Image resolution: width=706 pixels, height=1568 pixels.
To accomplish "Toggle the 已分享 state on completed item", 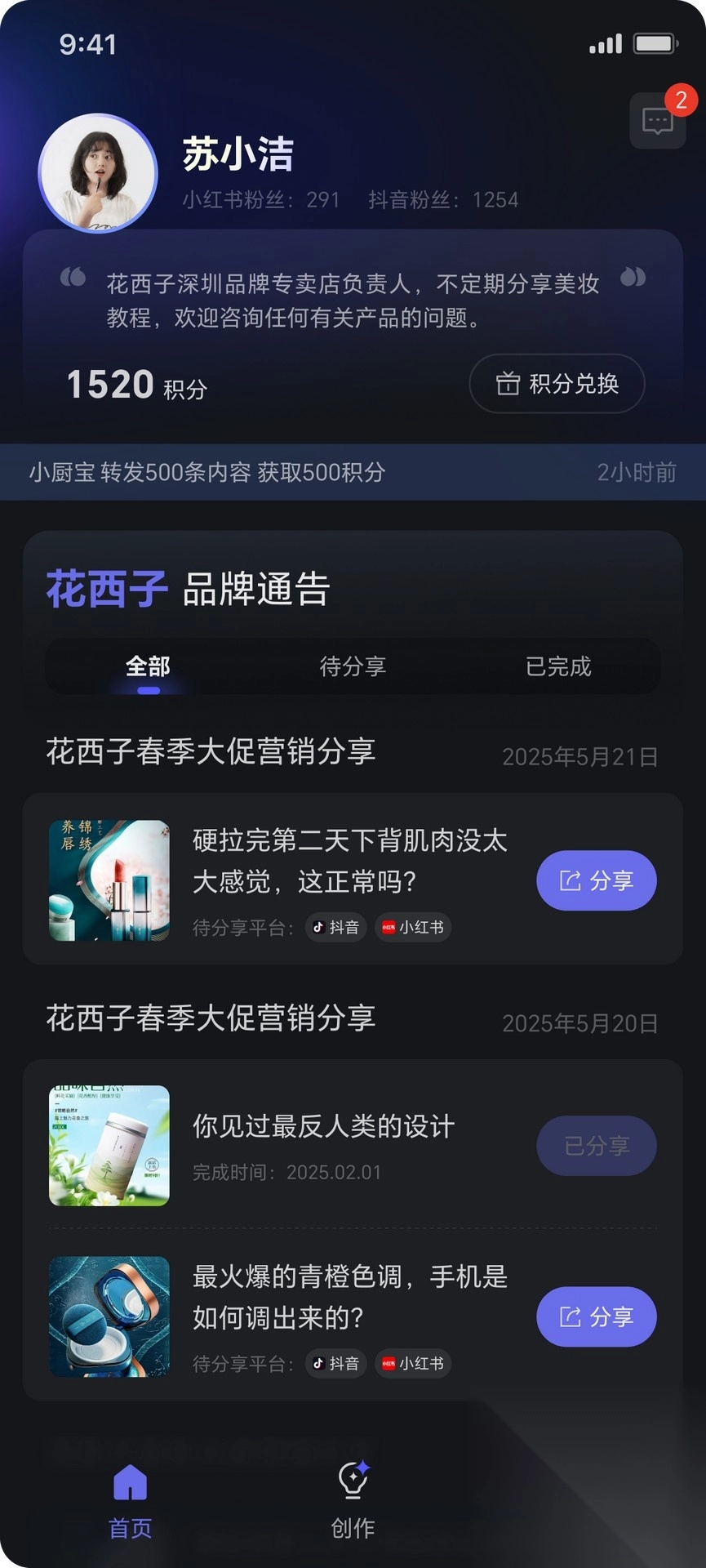I will [x=596, y=1146].
